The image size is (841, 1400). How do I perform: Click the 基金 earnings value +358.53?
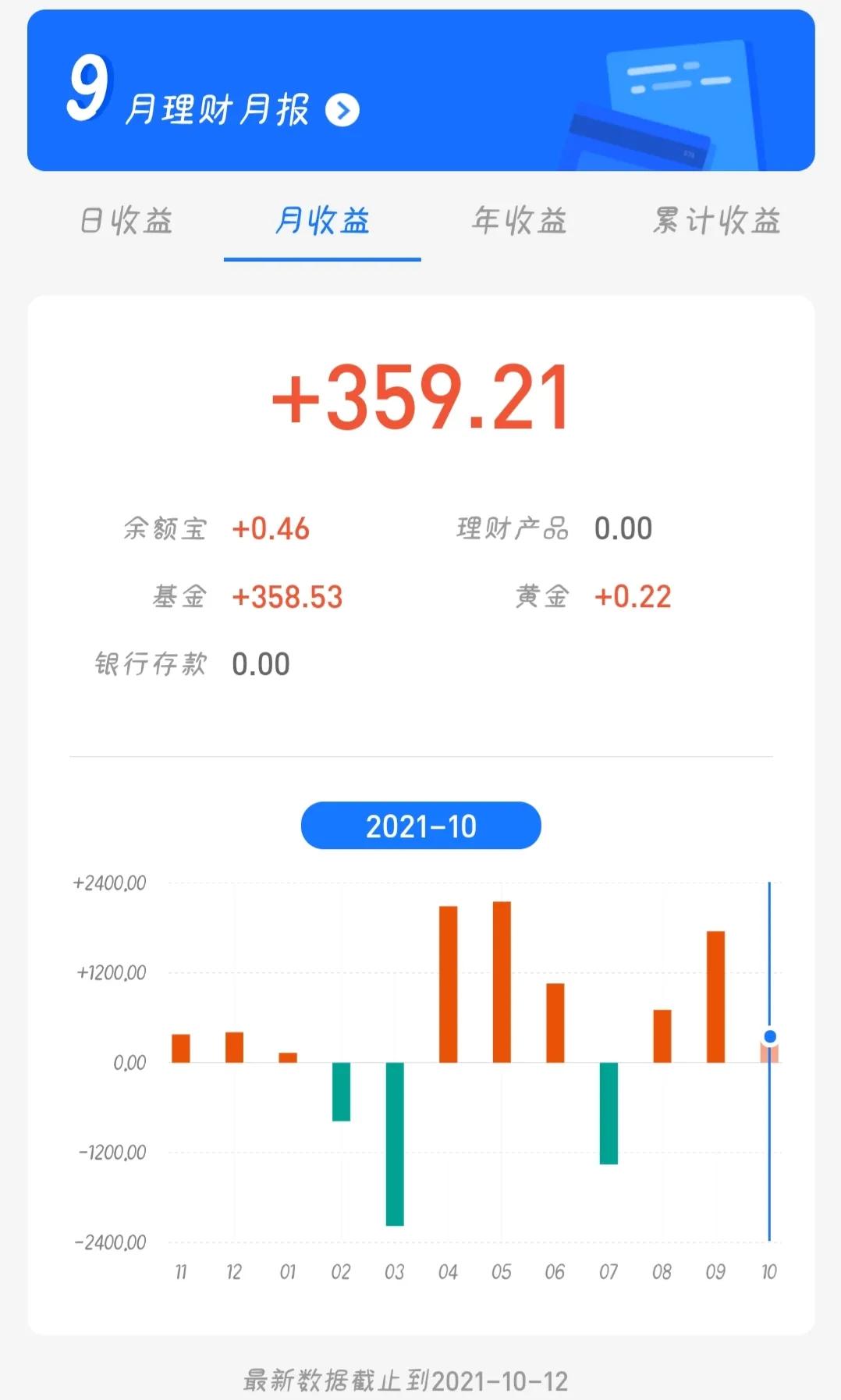[289, 595]
